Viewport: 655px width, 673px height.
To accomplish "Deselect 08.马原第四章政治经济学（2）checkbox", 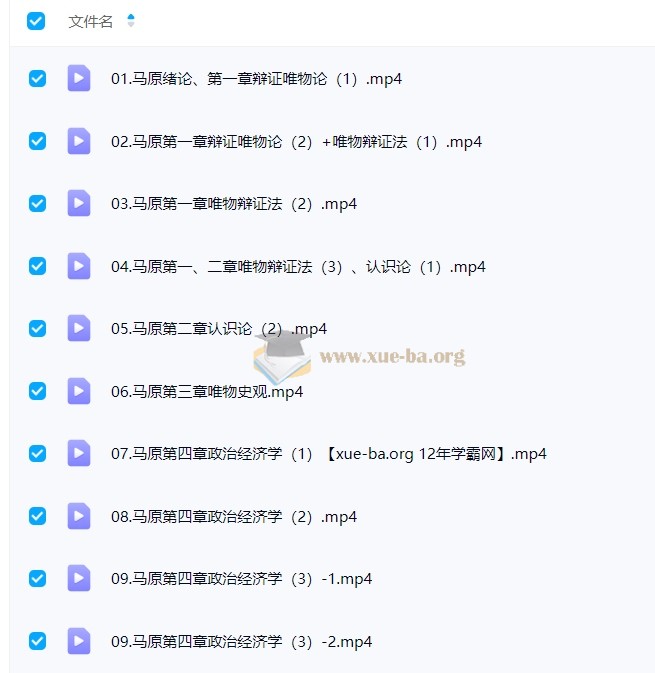I will tap(37, 516).
